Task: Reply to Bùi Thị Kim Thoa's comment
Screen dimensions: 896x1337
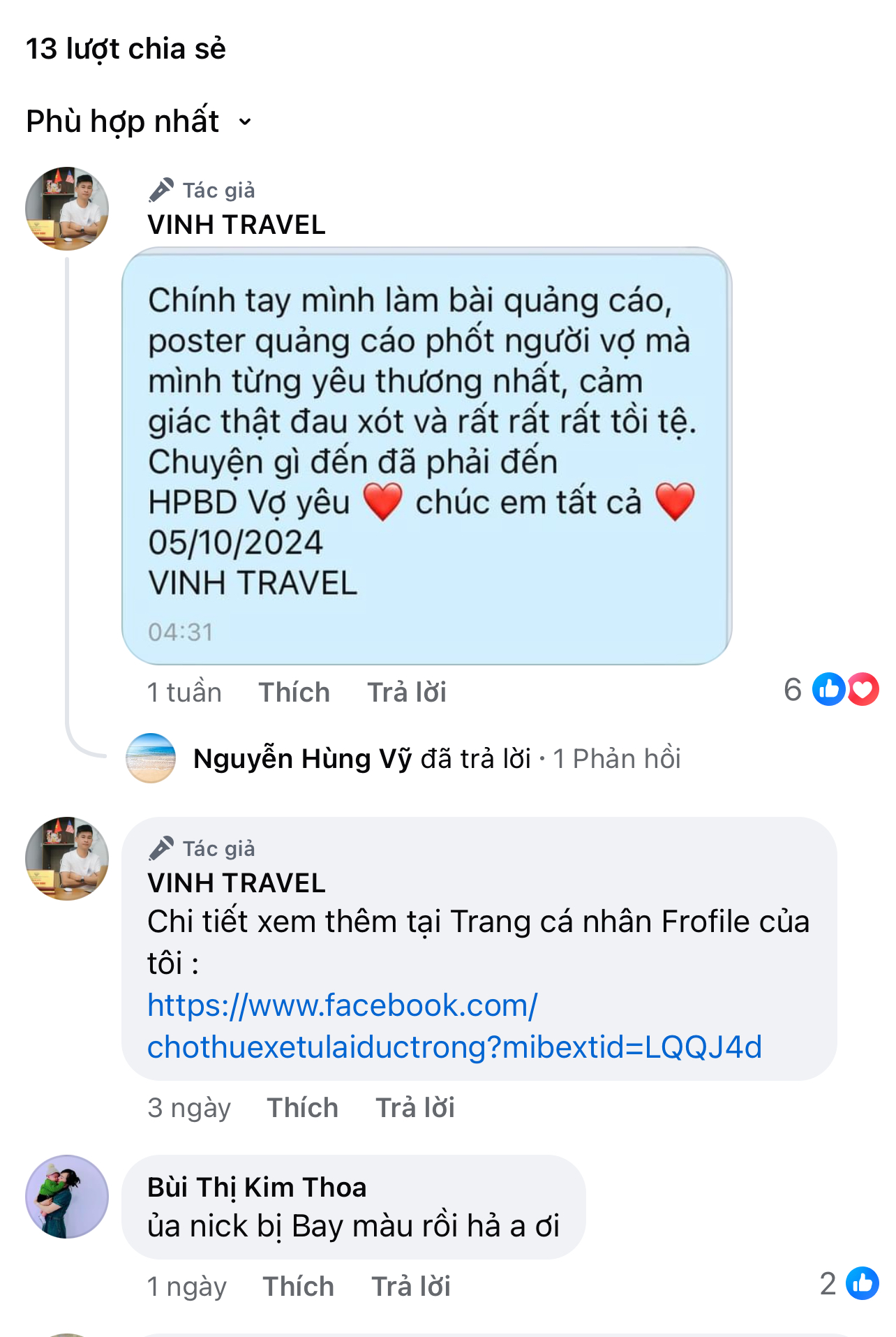Action: 410,1286
